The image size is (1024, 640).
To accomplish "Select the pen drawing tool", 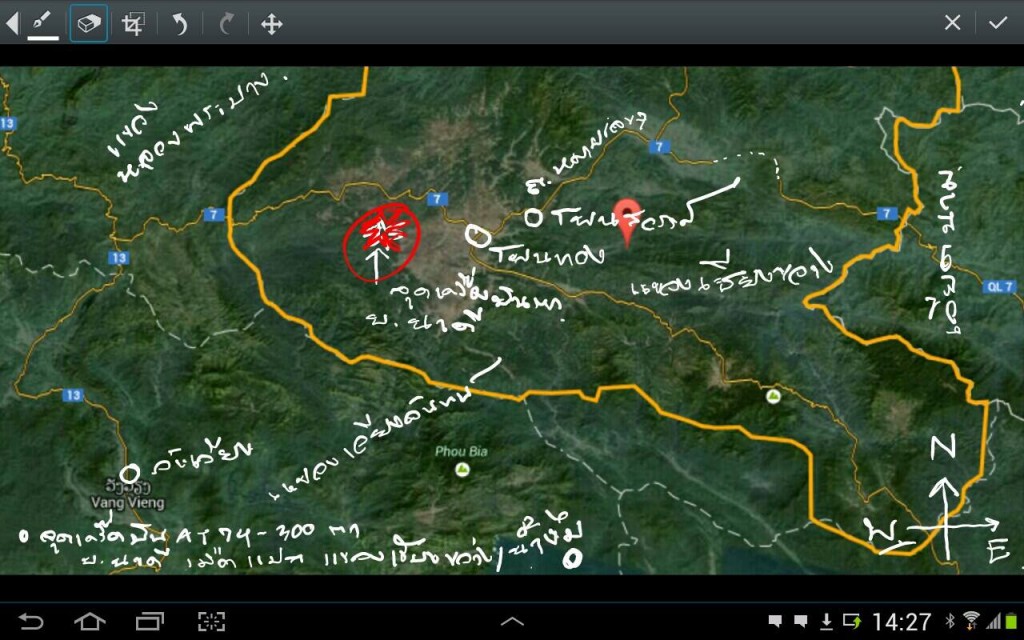I will pyautogui.click(x=43, y=22).
